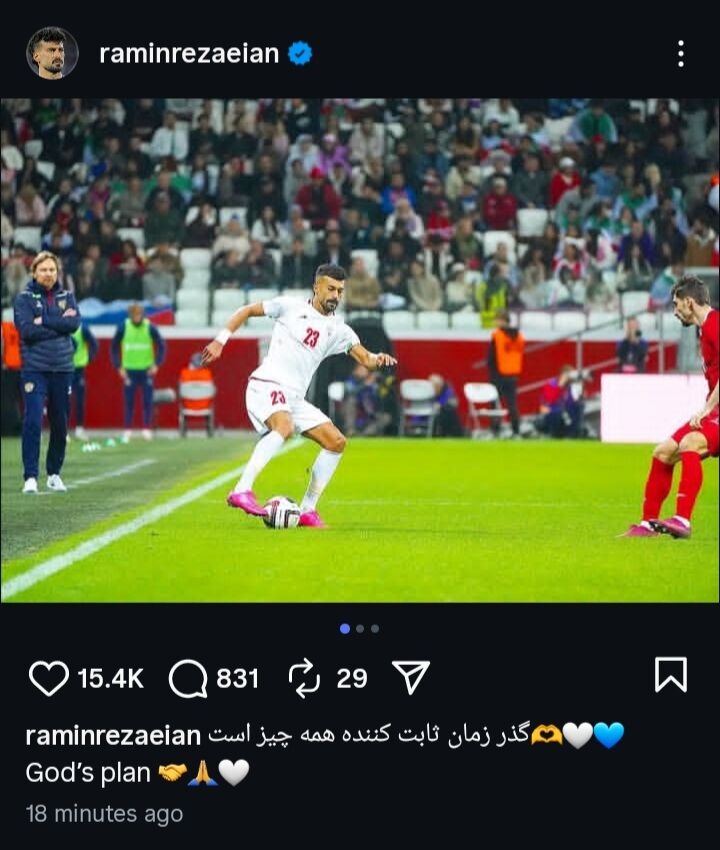Repost this post
This screenshot has width=720, height=850.
point(304,678)
